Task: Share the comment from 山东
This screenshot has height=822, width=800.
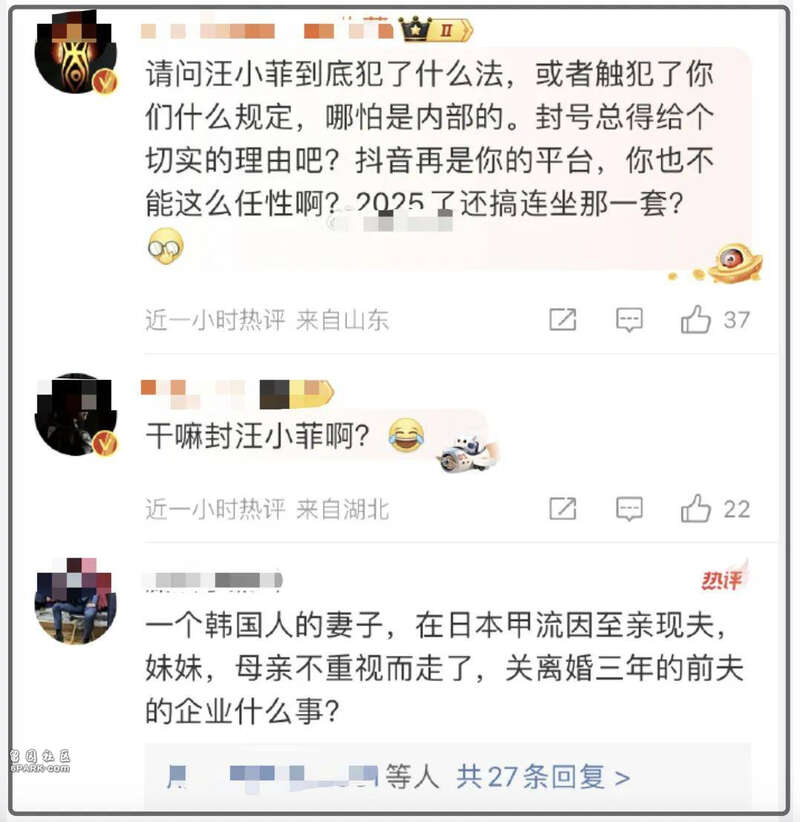Action: coord(563,320)
